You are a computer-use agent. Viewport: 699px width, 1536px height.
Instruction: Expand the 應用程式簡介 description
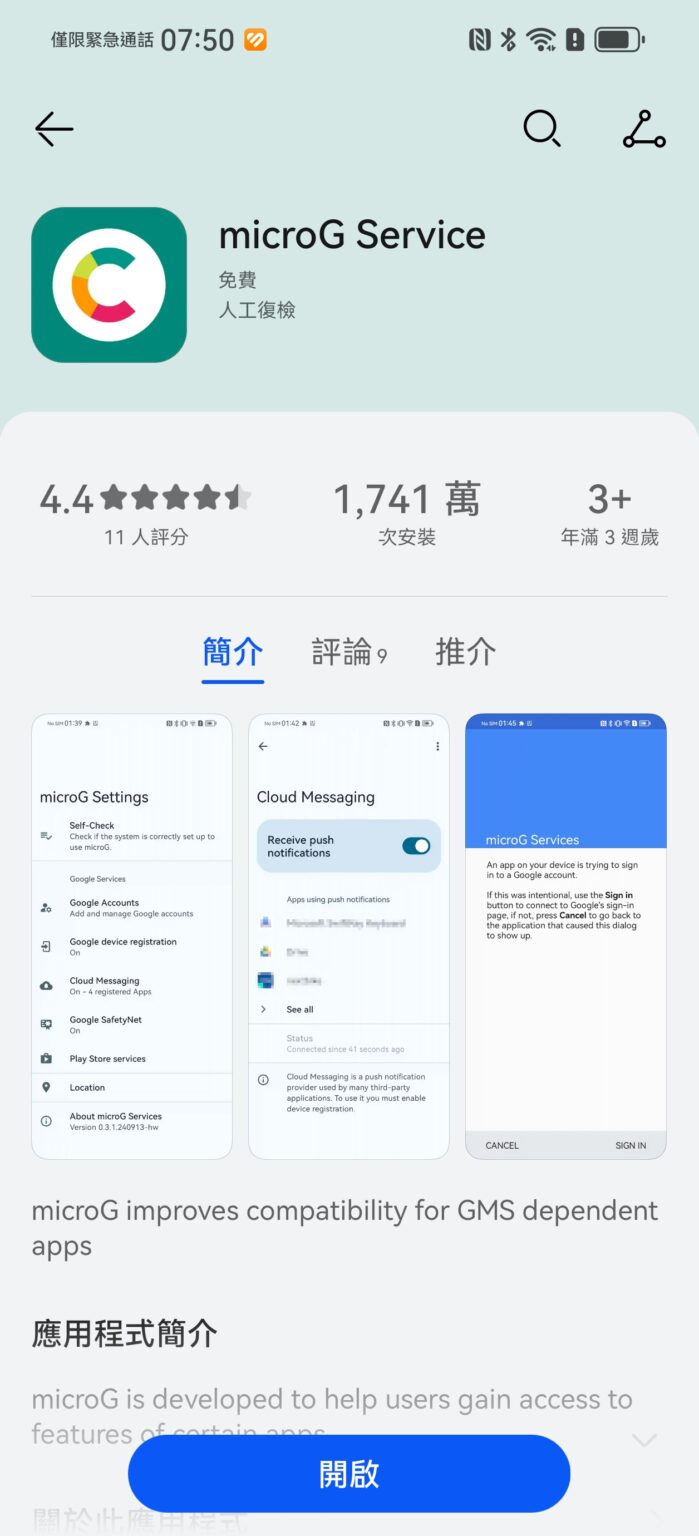coord(644,1440)
